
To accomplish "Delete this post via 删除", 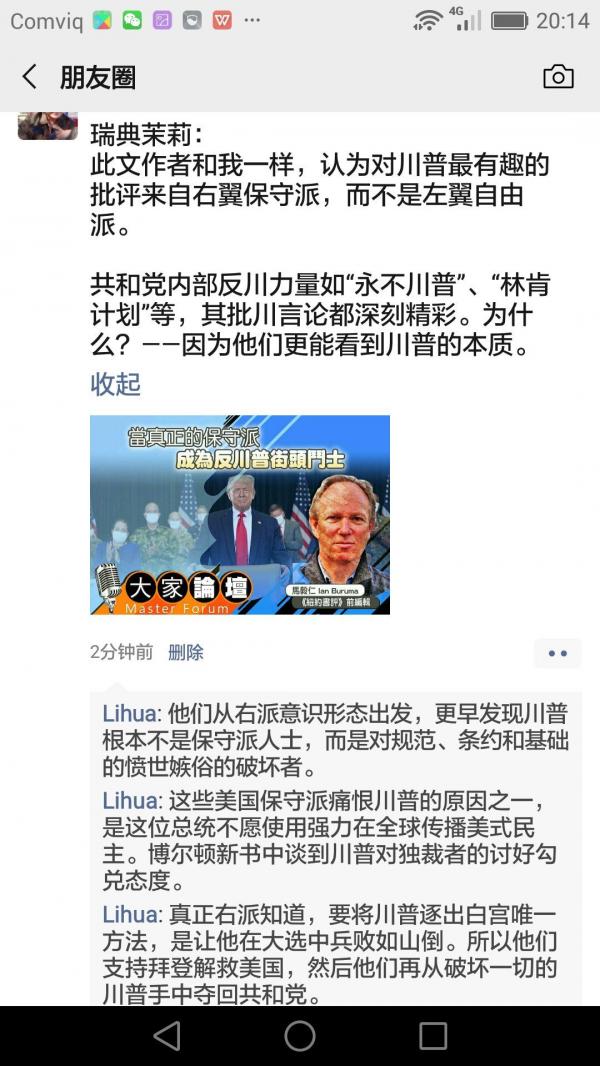I will click(x=186, y=652).
